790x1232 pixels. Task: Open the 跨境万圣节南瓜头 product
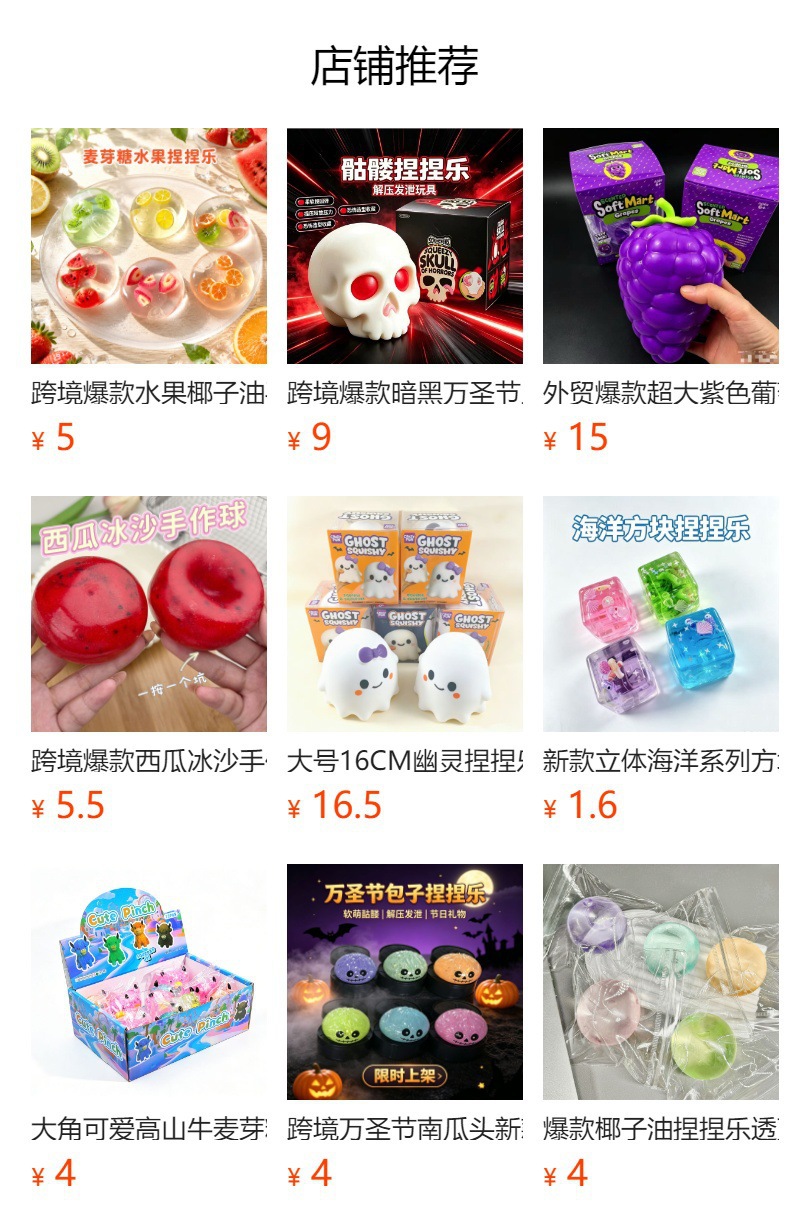[405, 1028]
